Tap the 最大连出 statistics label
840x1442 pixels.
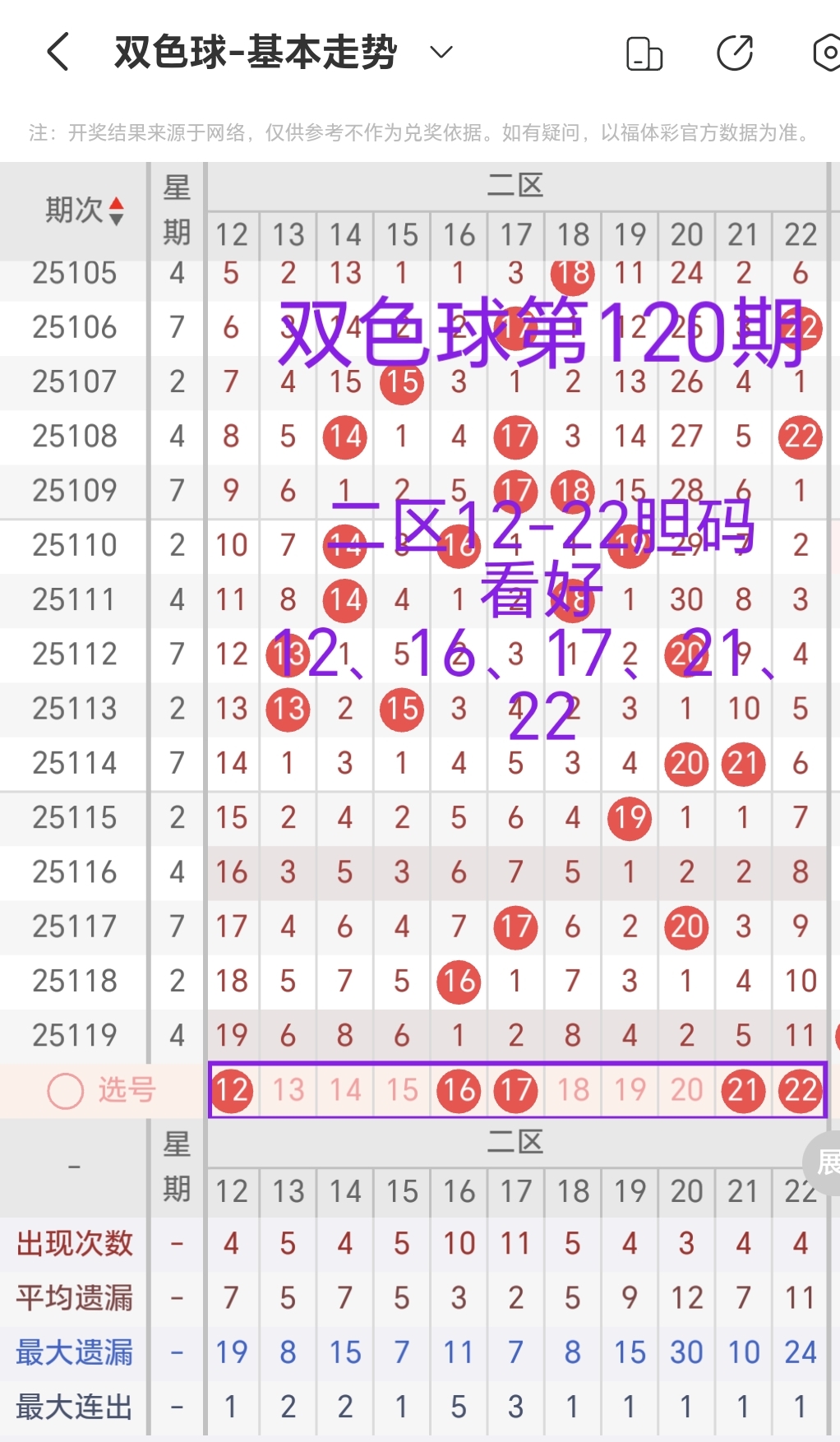point(74,1405)
